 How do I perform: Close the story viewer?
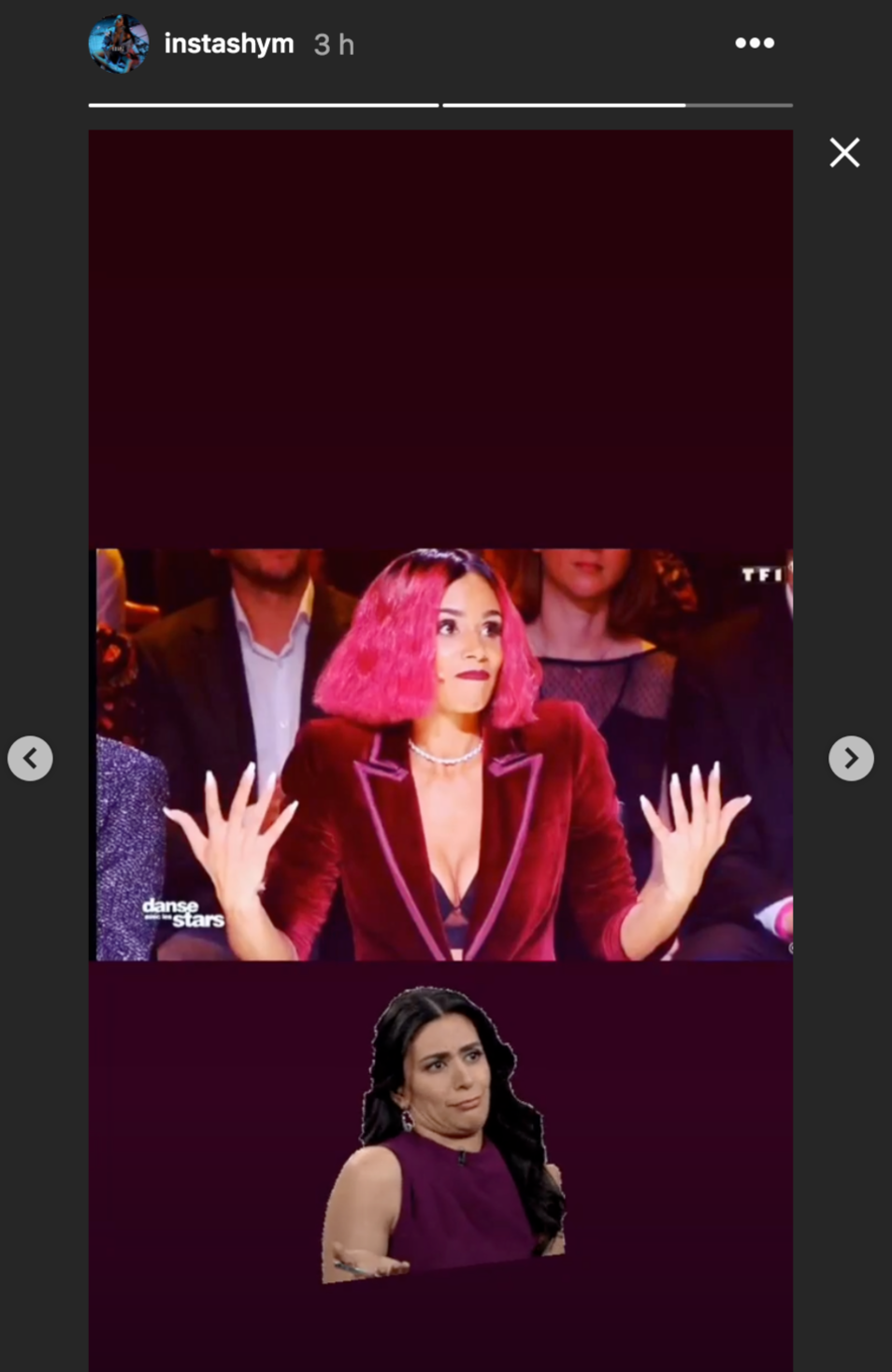coord(844,152)
